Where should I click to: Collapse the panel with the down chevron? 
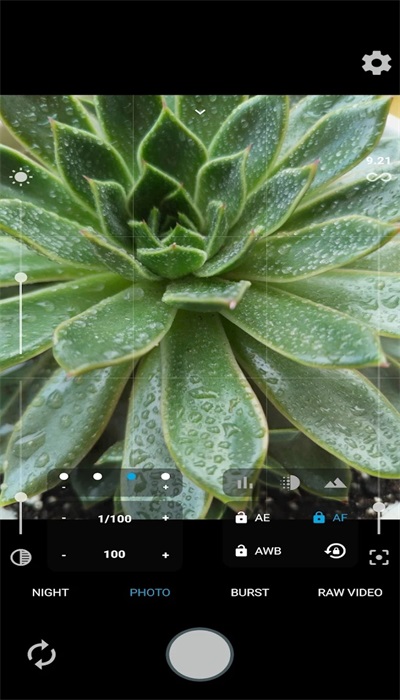coord(200,112)
